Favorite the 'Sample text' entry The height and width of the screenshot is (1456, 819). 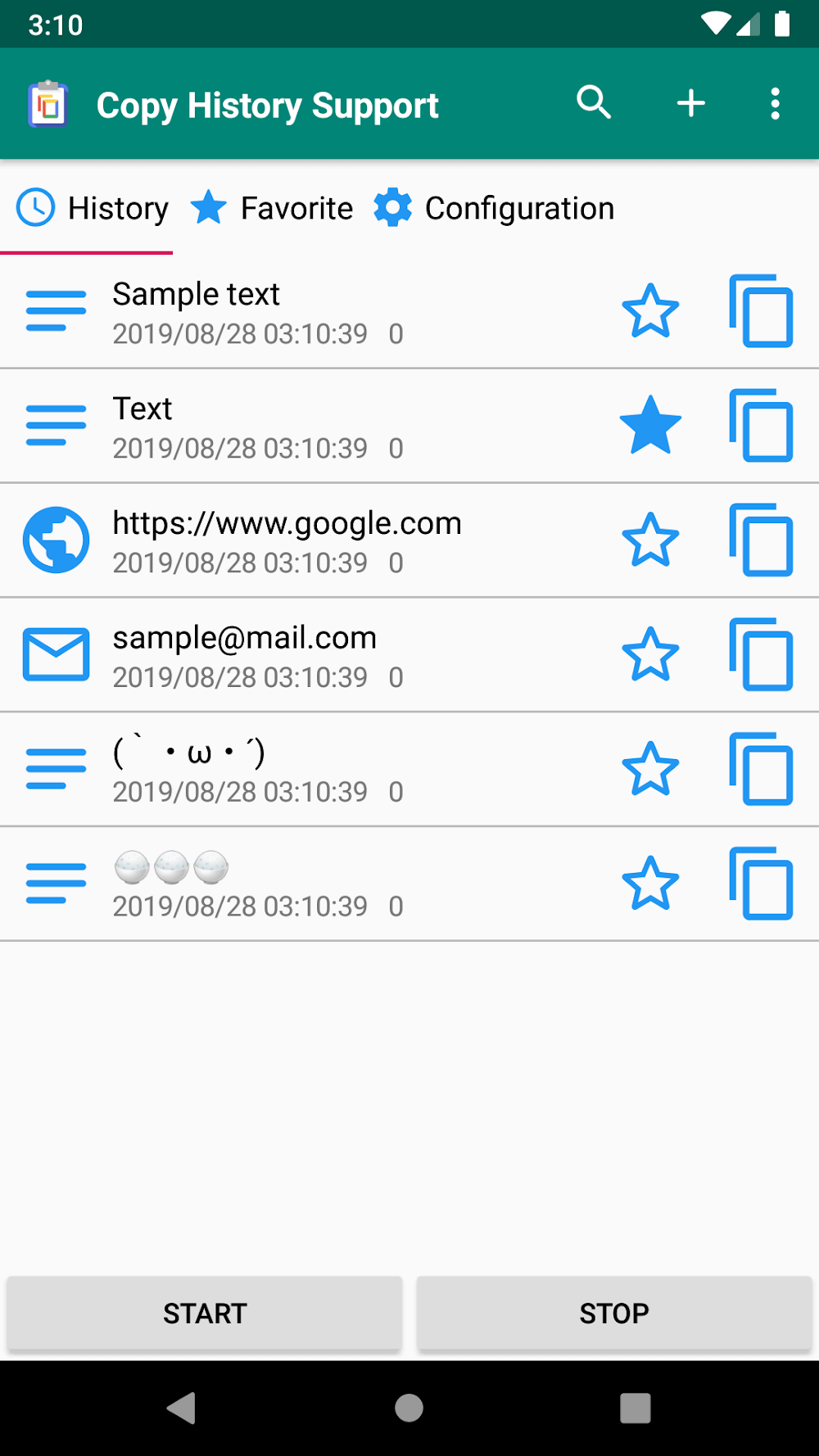651,312
